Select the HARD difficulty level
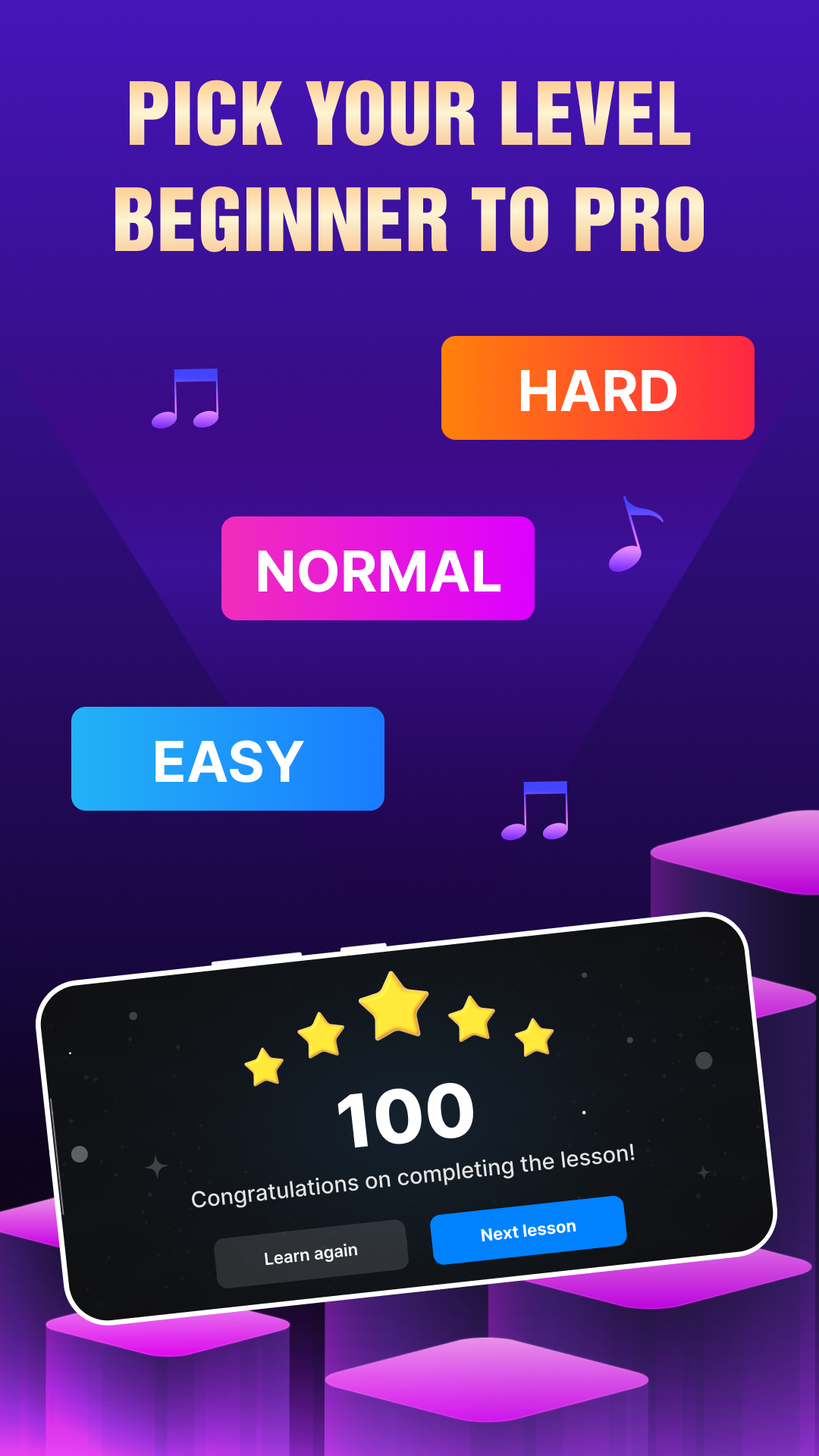Image resolution: width=819 pixels, height=1456 pixels. (x=598, y=390)
